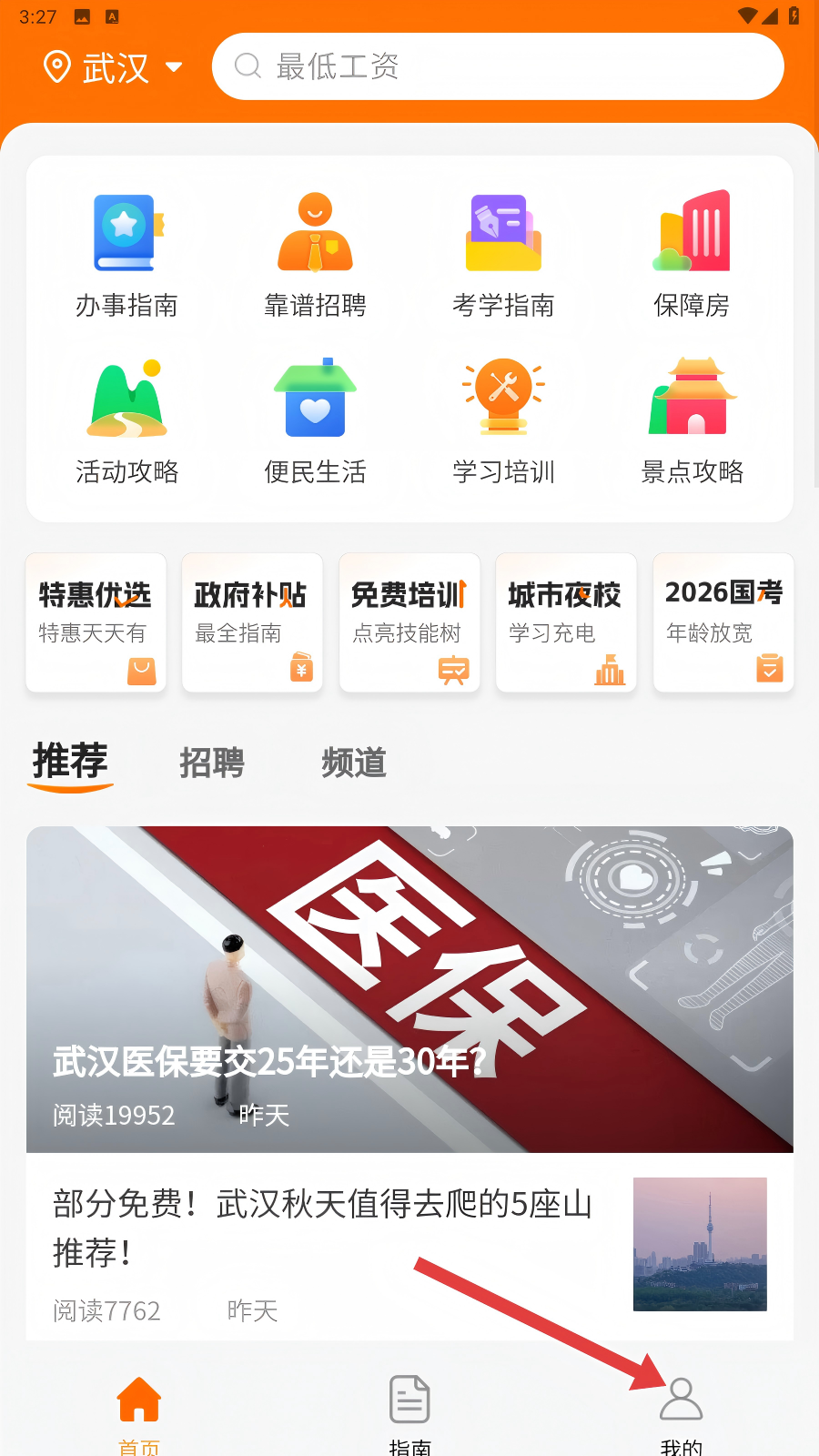
Task: Open the 特惠优选 card
Action: coord(96,622)
